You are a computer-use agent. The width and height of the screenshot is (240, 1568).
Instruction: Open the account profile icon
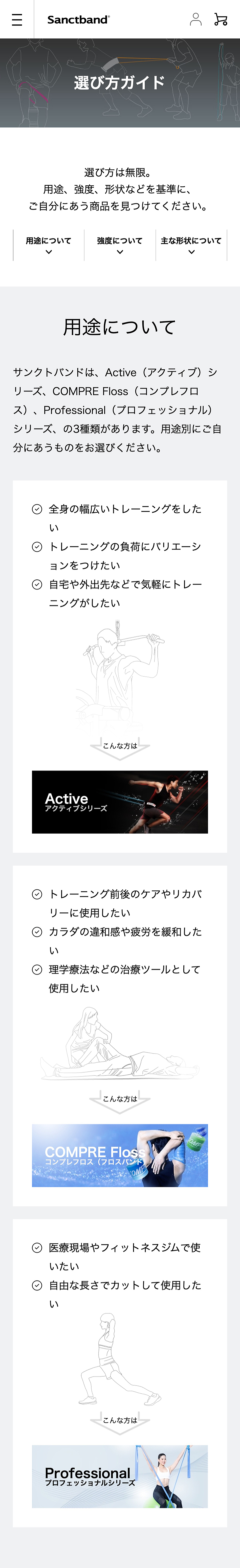[x=195, y=19]
